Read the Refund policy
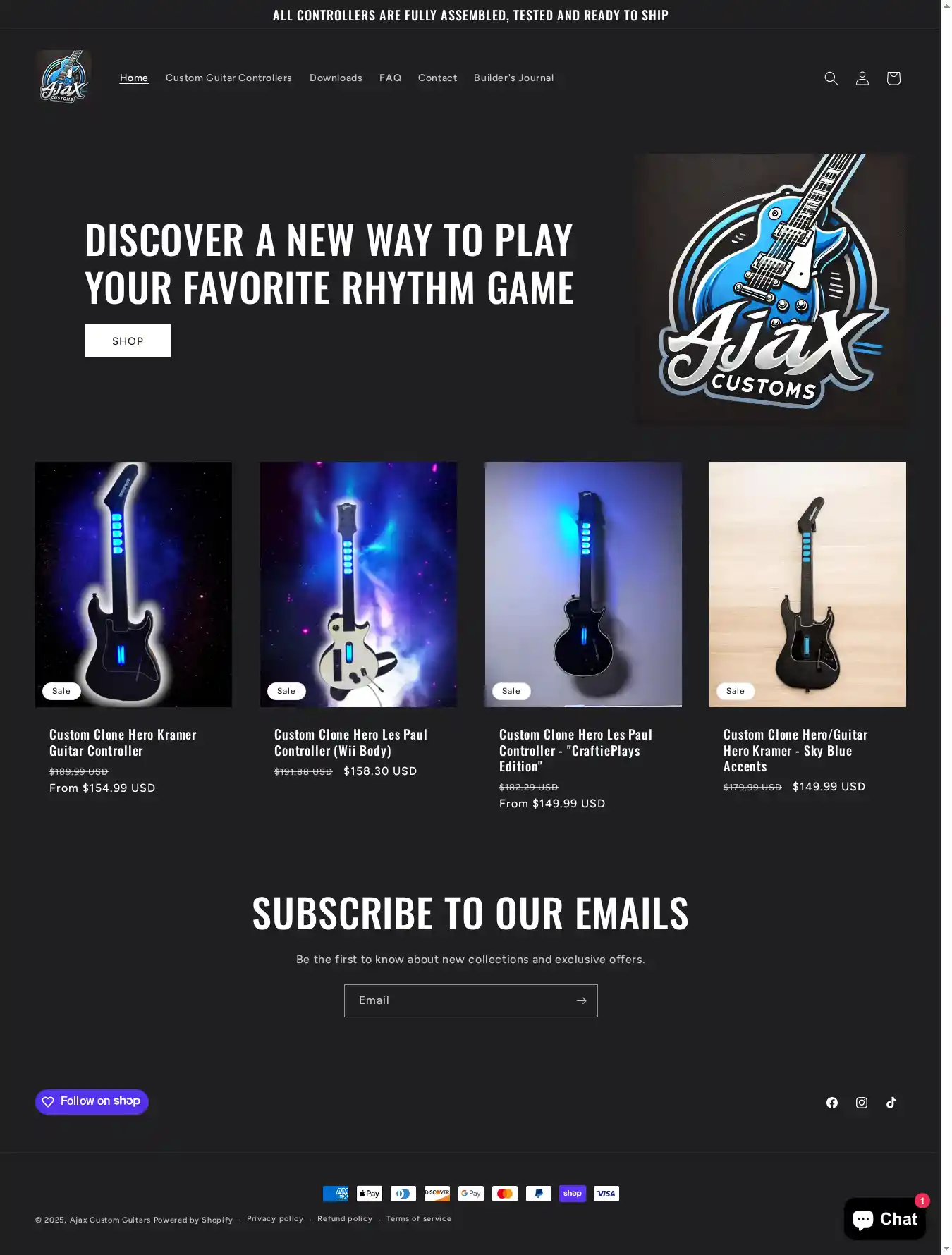The image size is (952, 1255). 345,1219
